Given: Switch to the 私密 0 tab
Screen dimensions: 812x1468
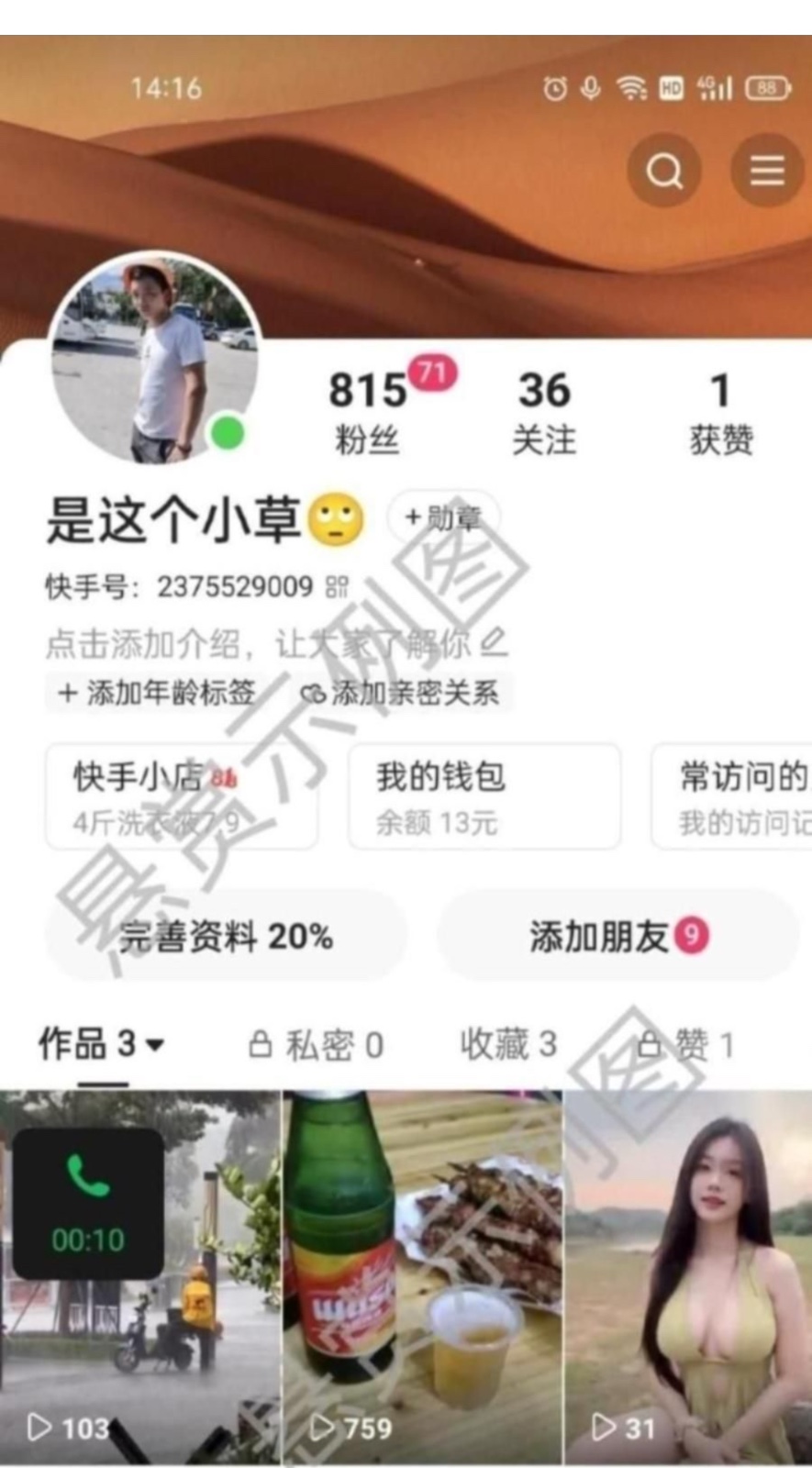Looking at the screenshot, I should click(x=317, y=1045).
